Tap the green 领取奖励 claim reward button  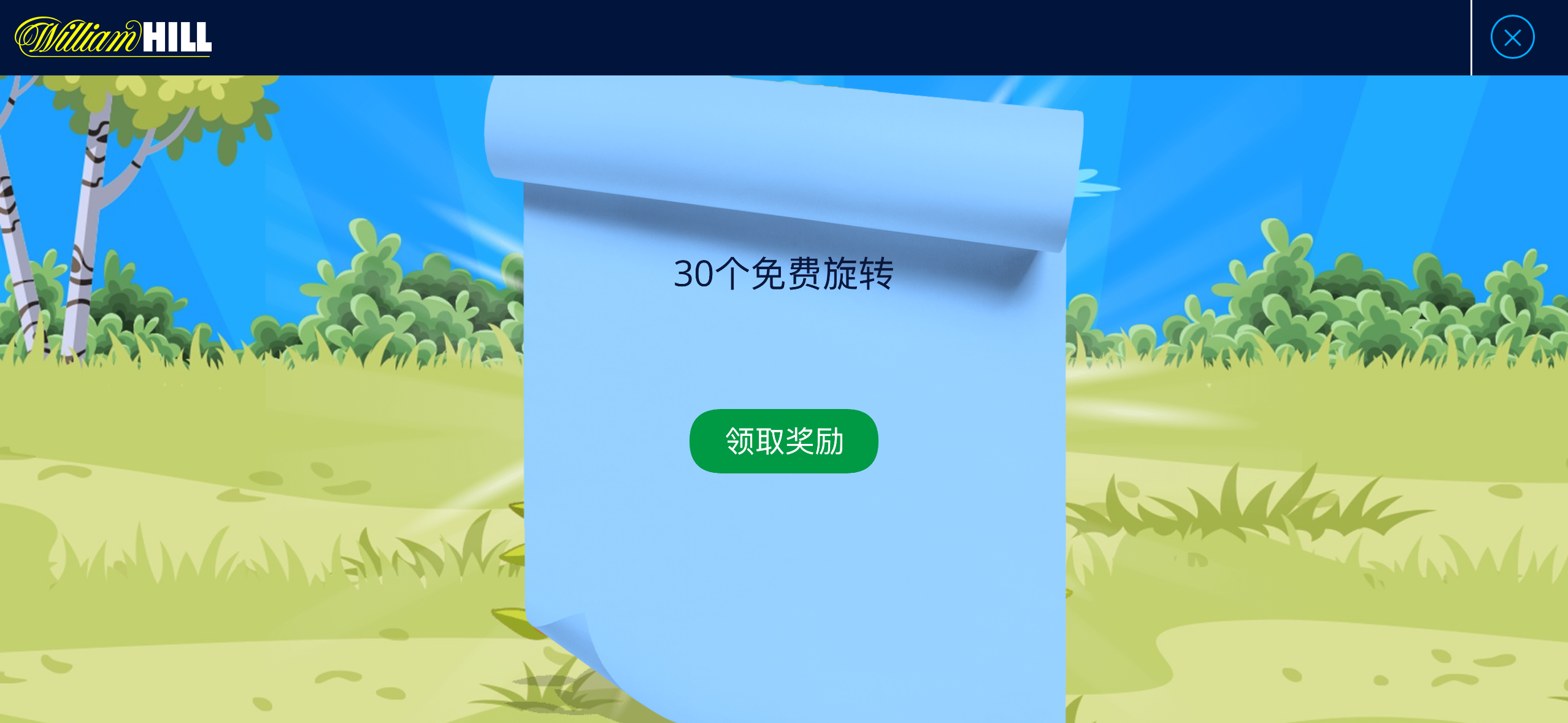click(783, 441)
